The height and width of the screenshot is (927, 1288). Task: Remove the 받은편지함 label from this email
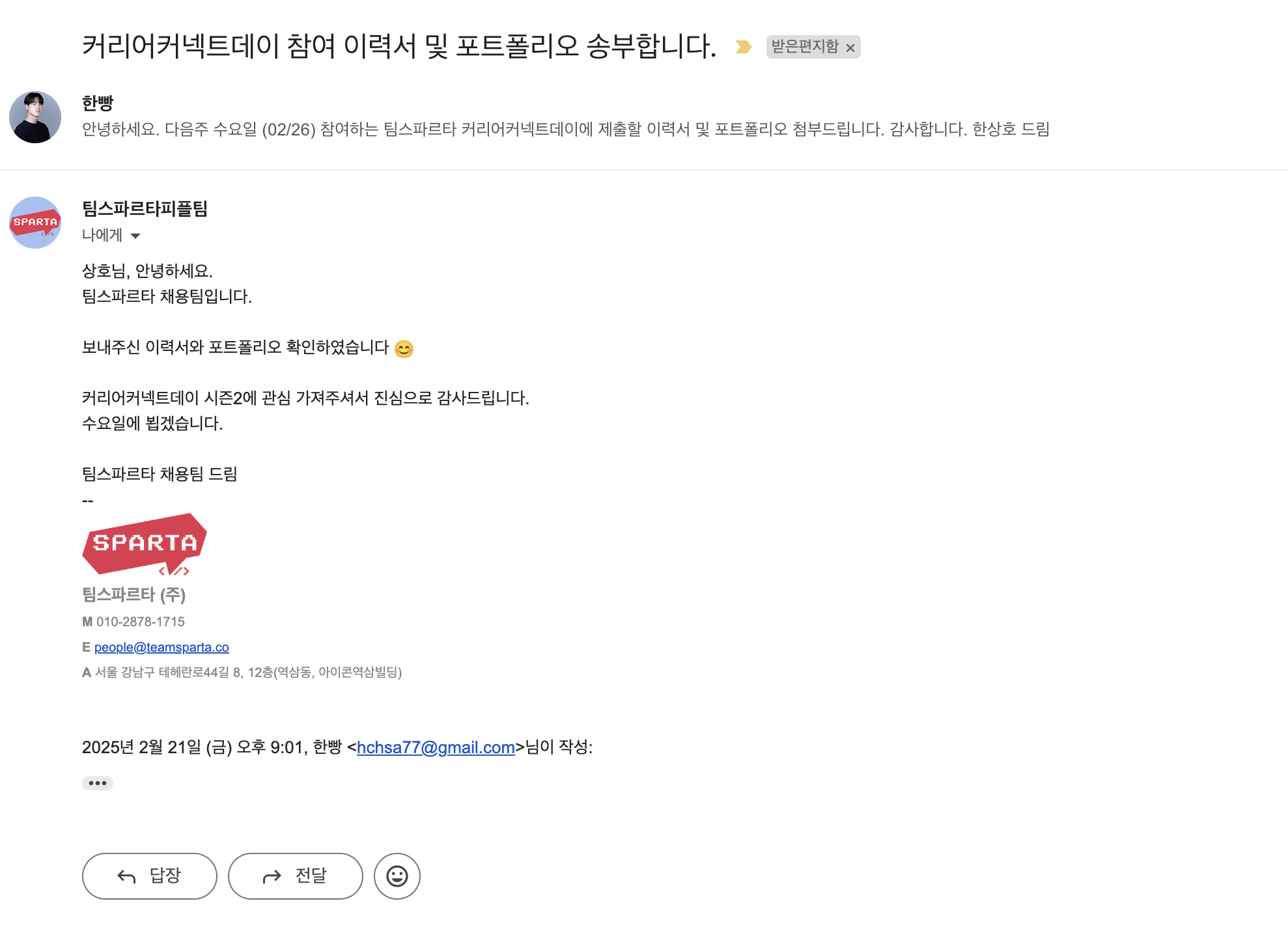(x=850, y=48)
